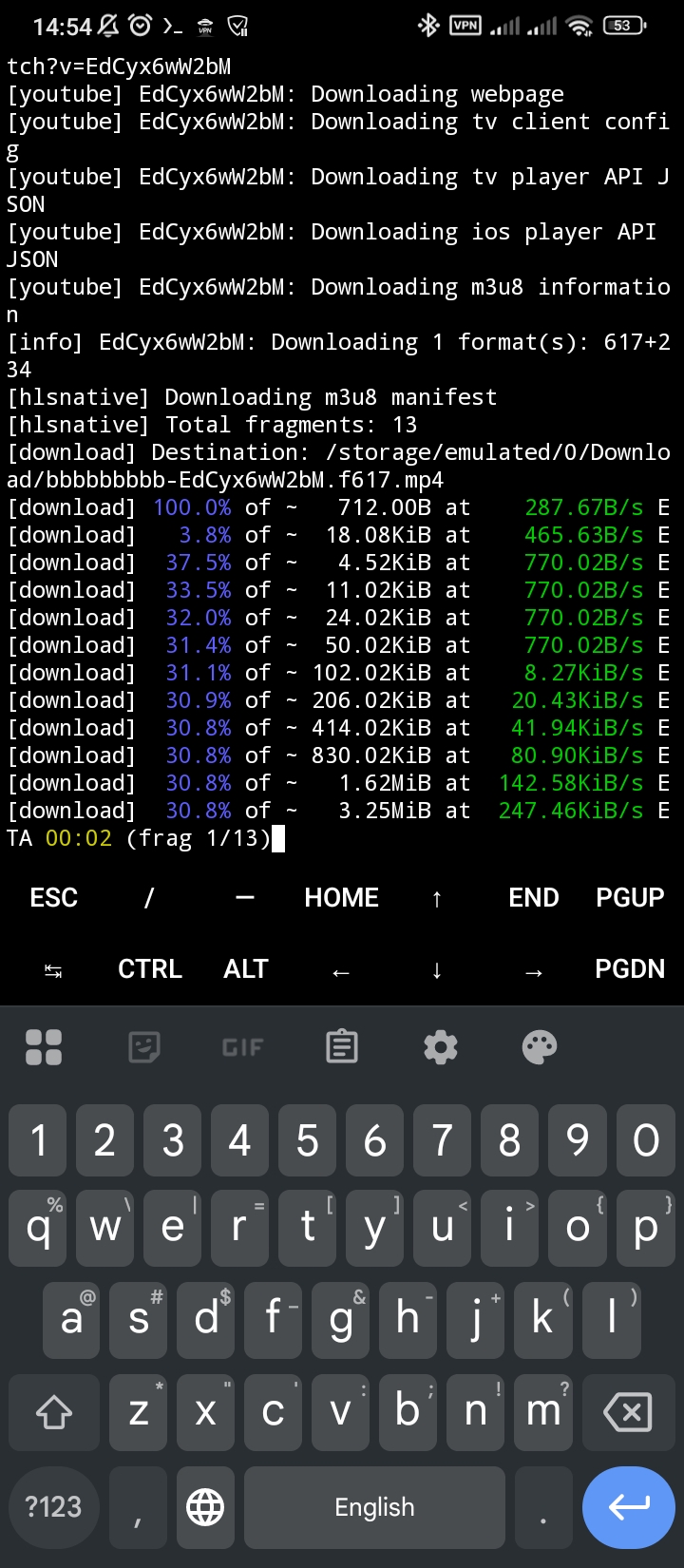Tap the slash key in extra keys row
Screen dimensions: 684x1568
click(x=149, y=898)
